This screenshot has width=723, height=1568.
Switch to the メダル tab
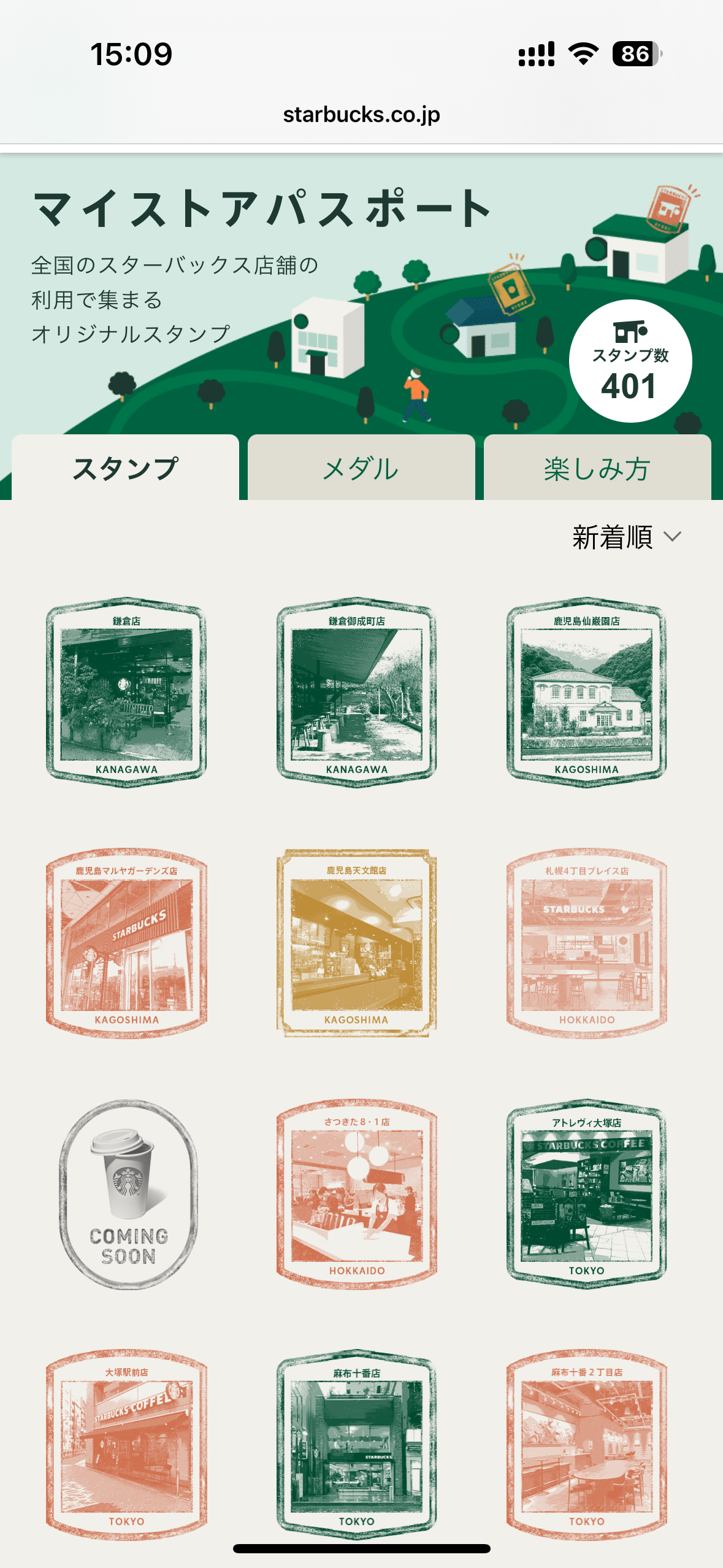(x=361, y=469)
